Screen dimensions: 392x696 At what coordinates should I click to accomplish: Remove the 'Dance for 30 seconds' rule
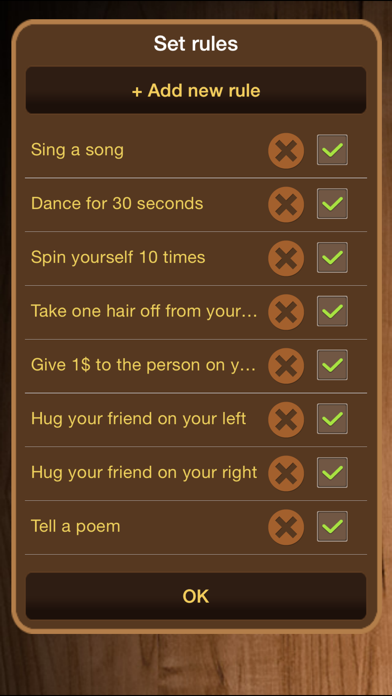coord(286,205)
